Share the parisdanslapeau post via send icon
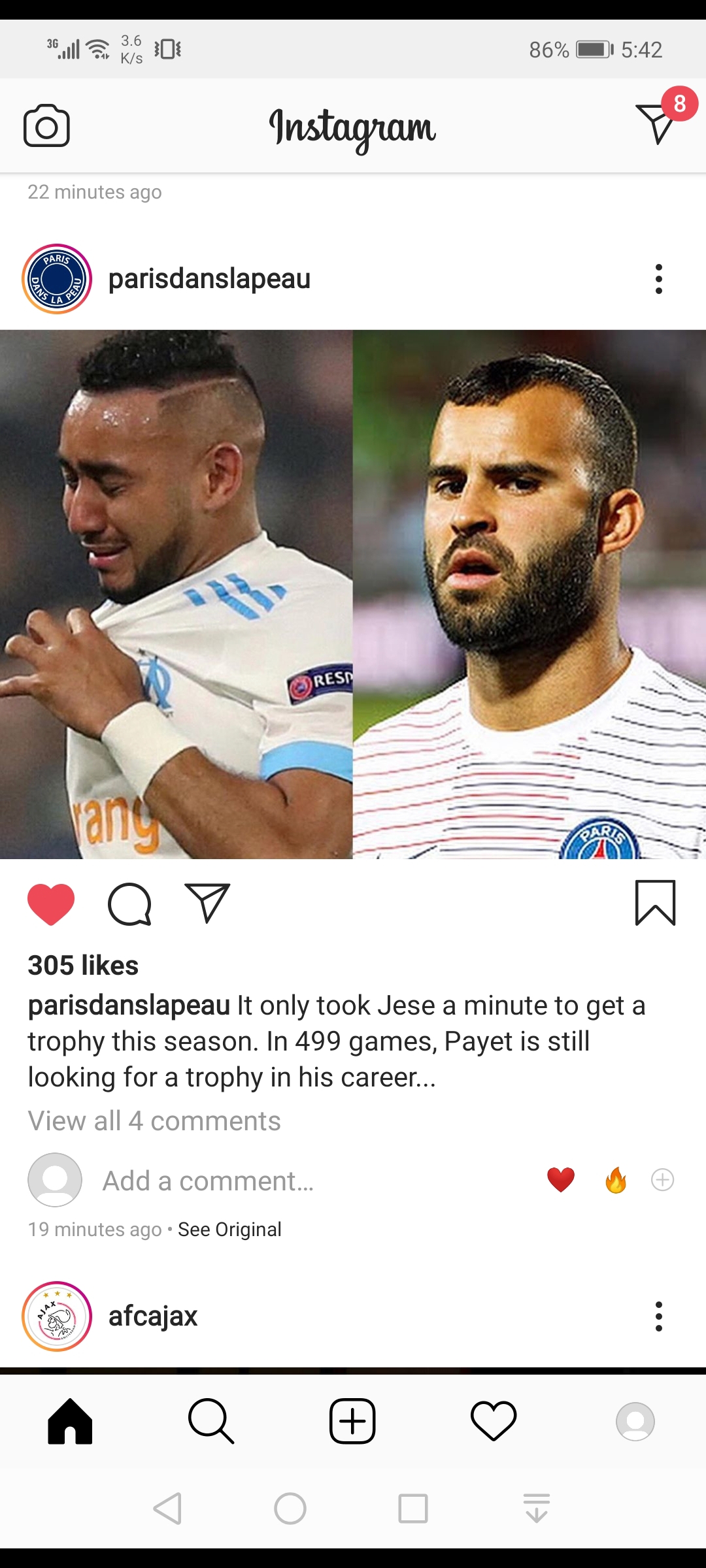The height and width of the screenshot is (1568, 706). 207,904
